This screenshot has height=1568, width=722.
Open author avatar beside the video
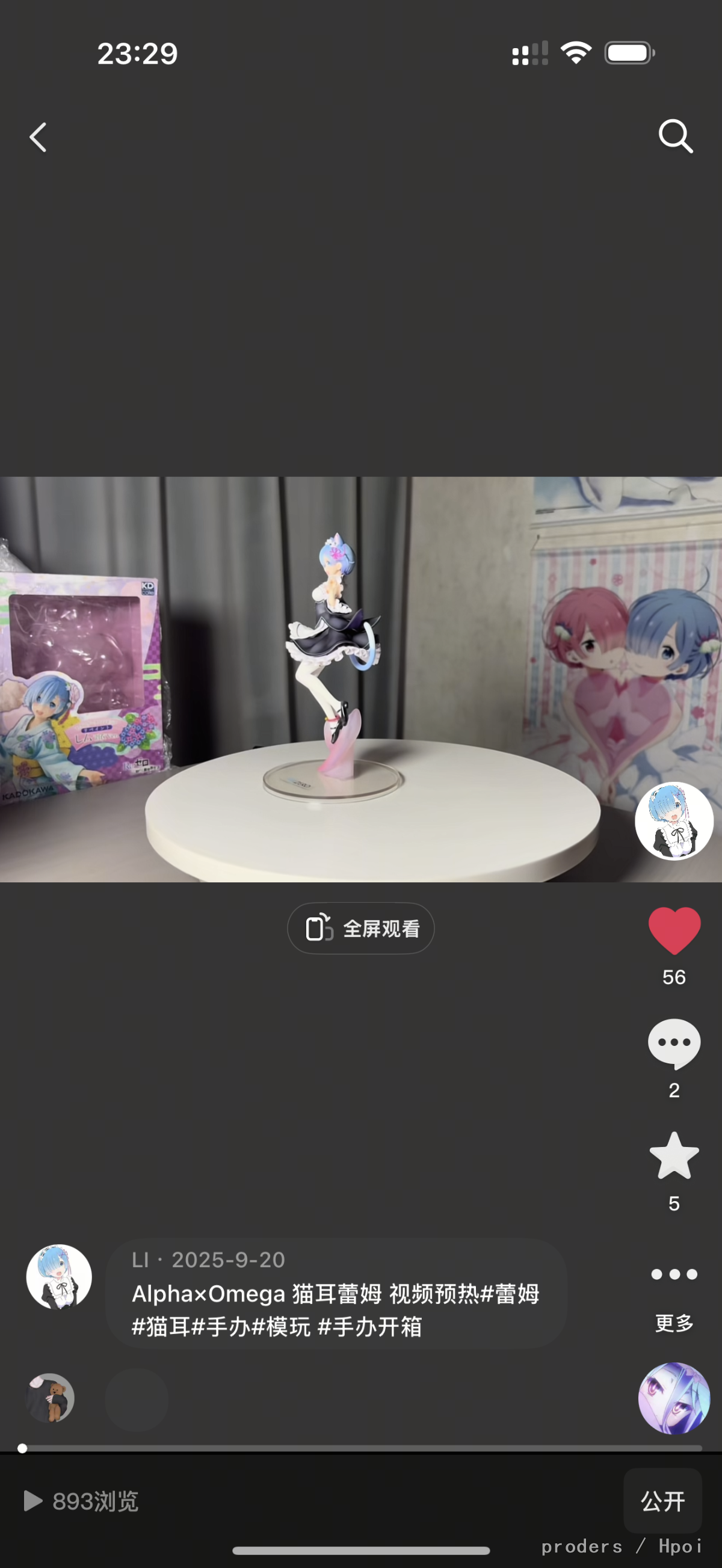coord(674,821)
